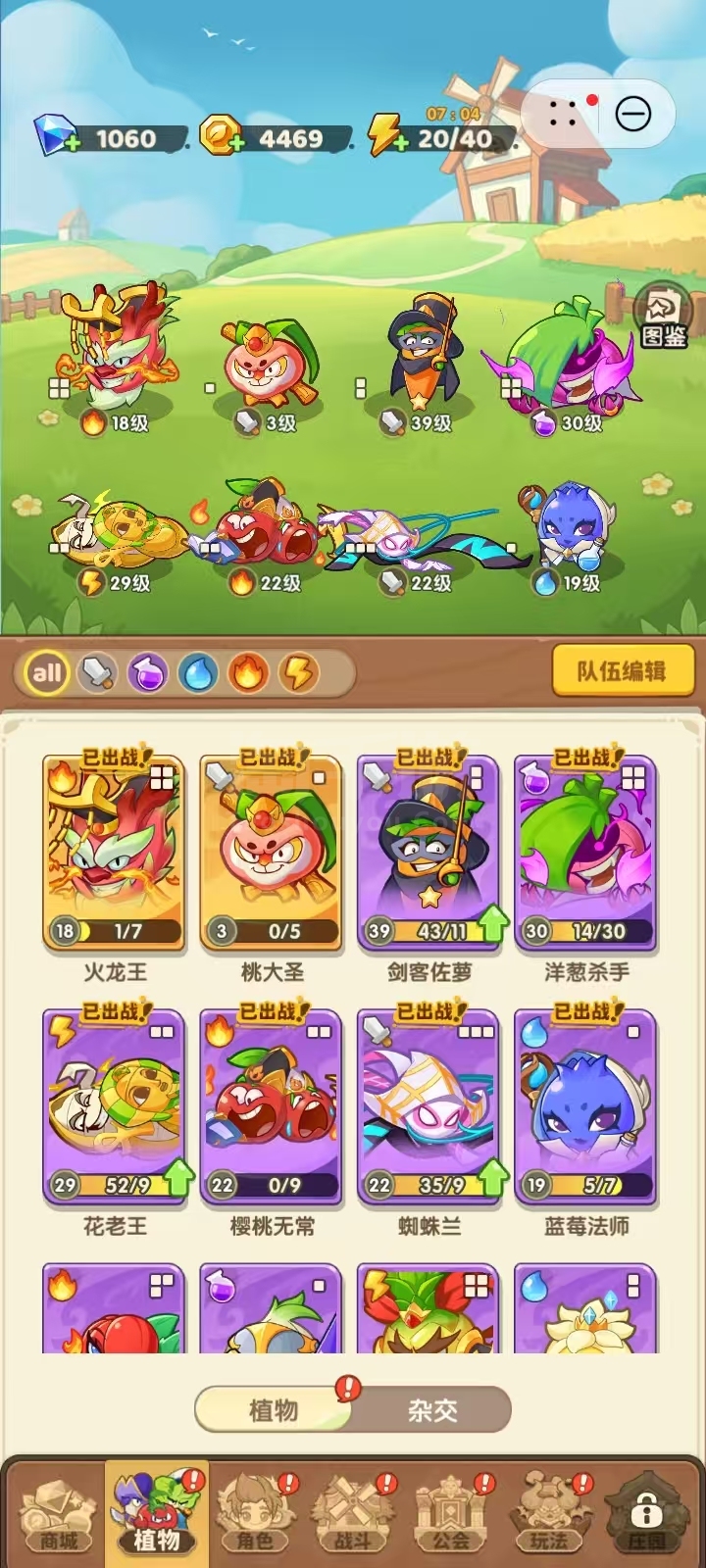Screen dimensions: 706x1568
Task: Filter plants by the water drop element
Action: point(198,673)
